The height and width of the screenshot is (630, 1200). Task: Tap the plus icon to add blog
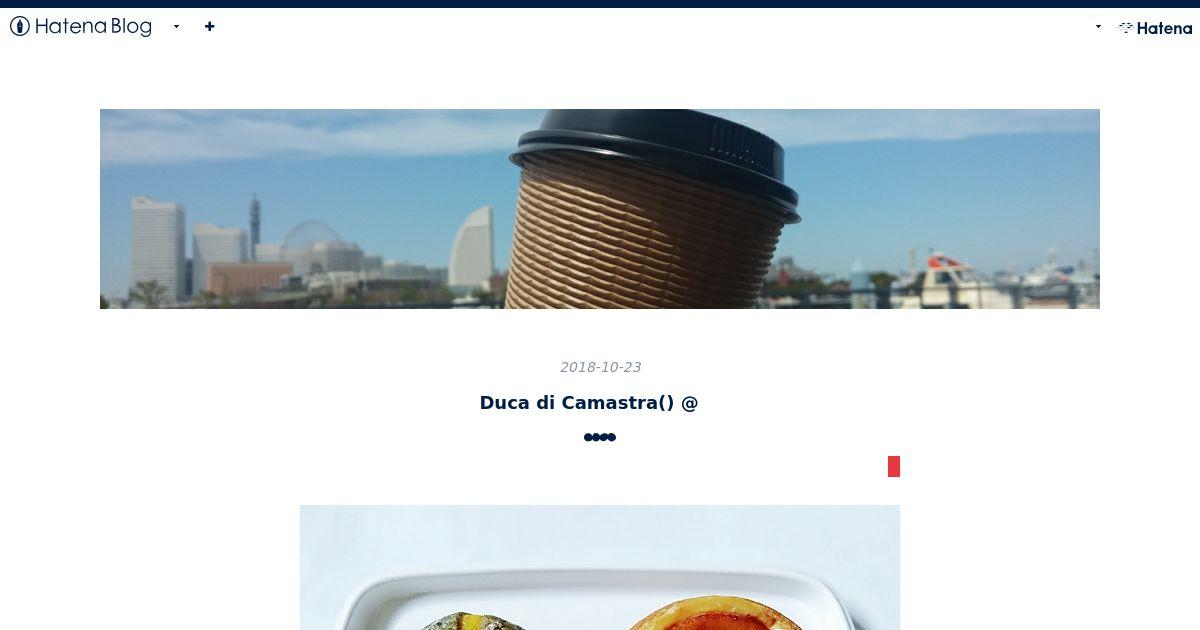point(209,27)
